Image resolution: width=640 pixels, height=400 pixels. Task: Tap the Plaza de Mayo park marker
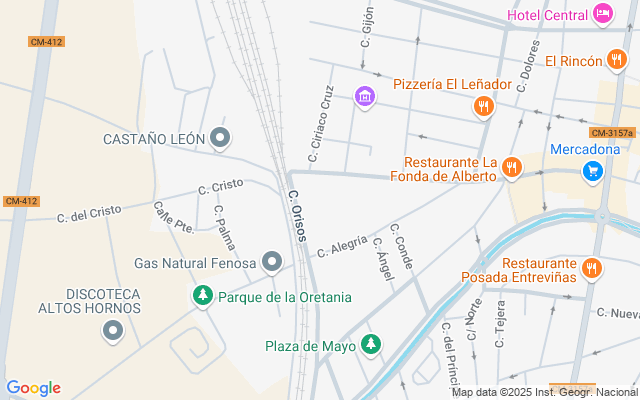coord(371,345)
